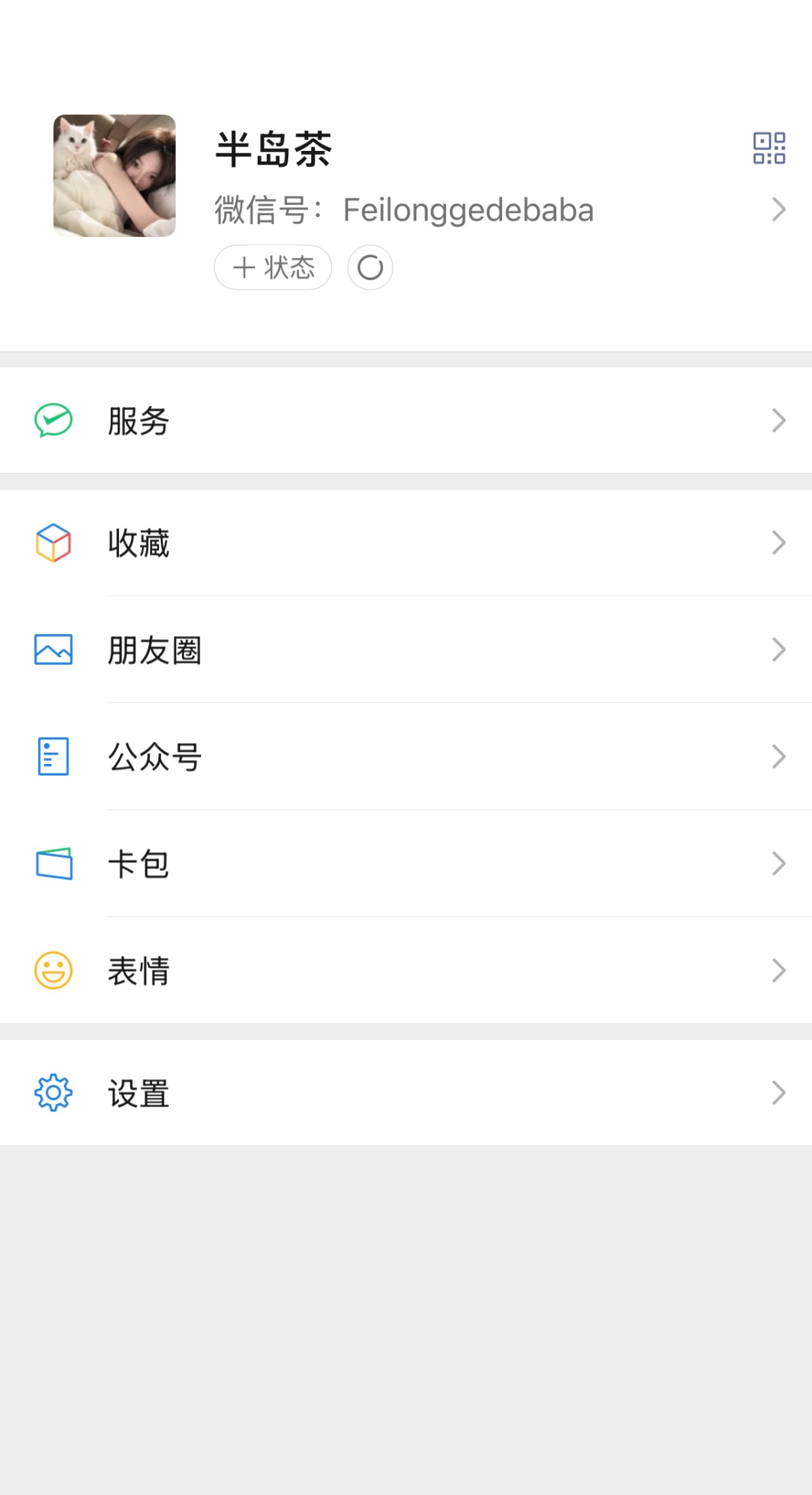
Task: Click the Sticker Gallery (表情) smiley icon
Action: (x=54, y=971)
